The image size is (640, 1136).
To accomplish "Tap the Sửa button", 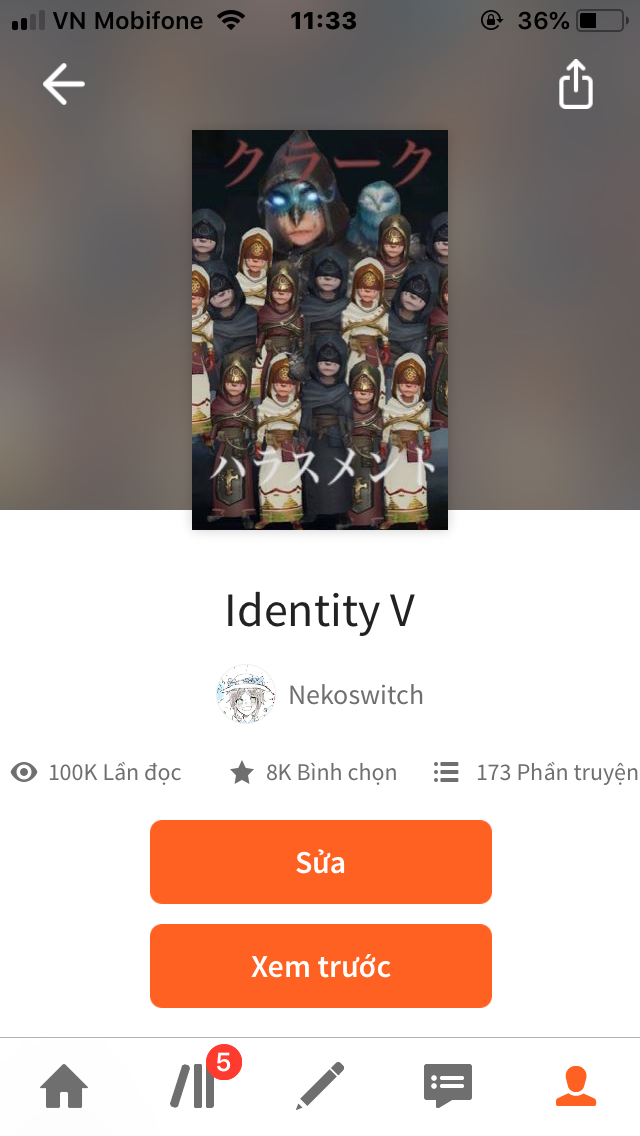I will pos(320,862).
